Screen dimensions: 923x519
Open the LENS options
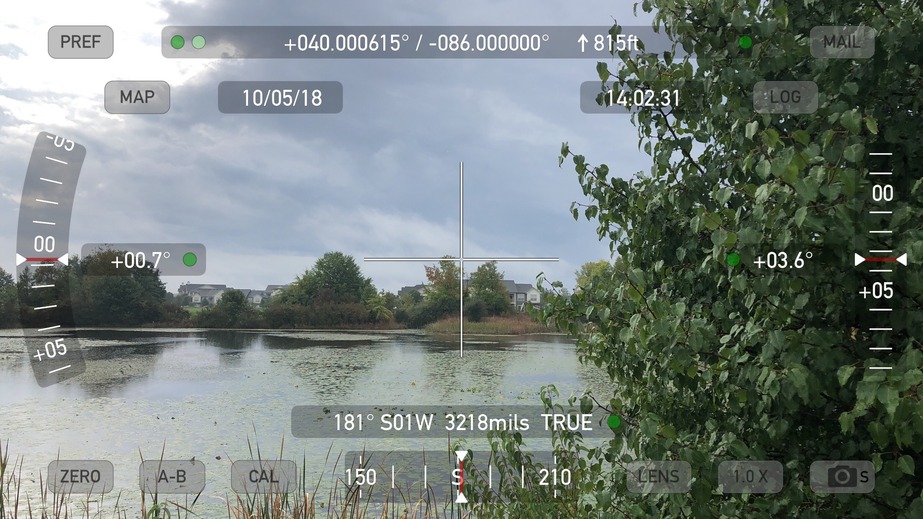[x=658, y=476]
